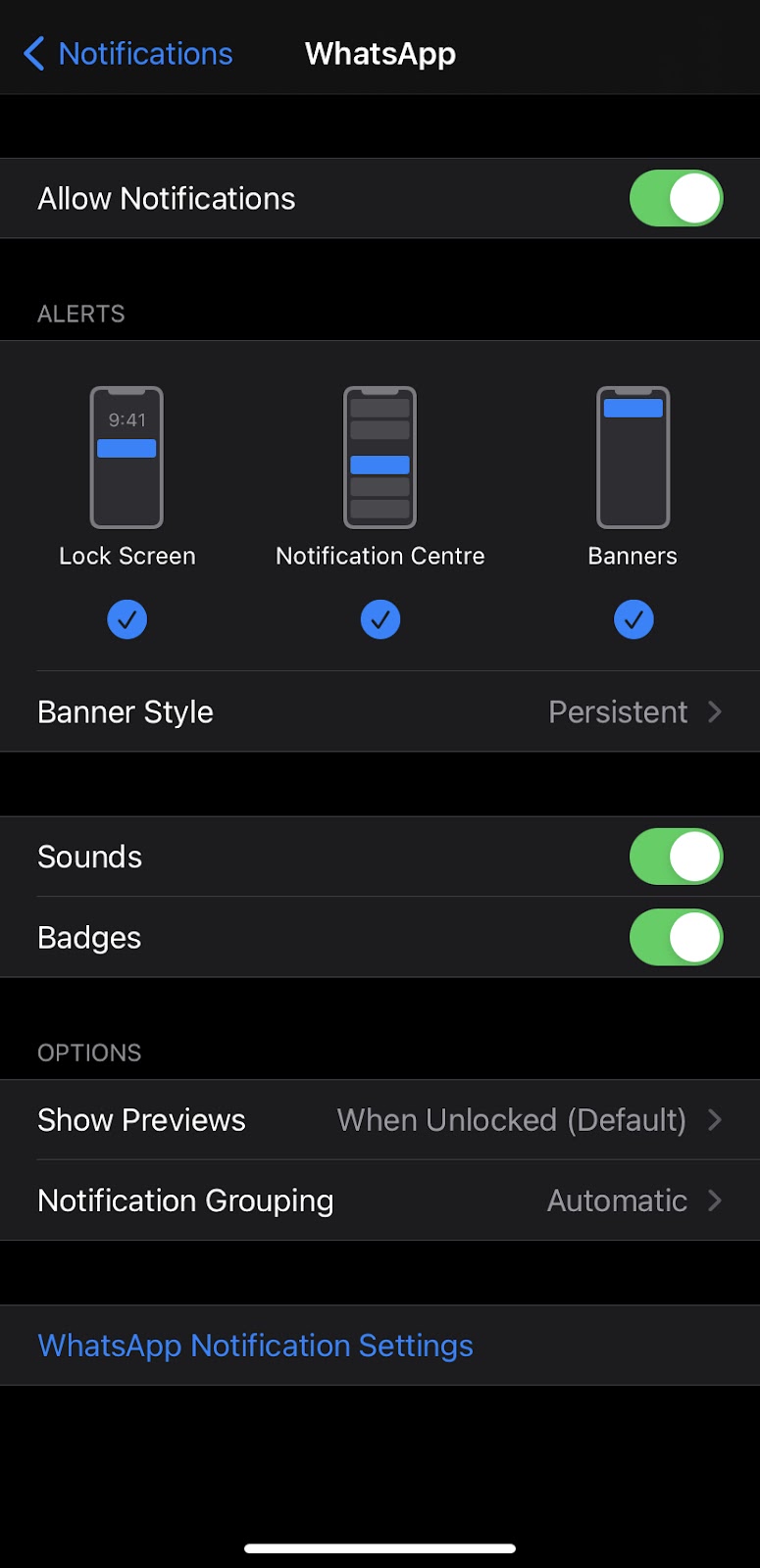The height and width of the screenshot is (1568, 760).
Task: Disable the Badges switch
Action: tap(676, 937)
